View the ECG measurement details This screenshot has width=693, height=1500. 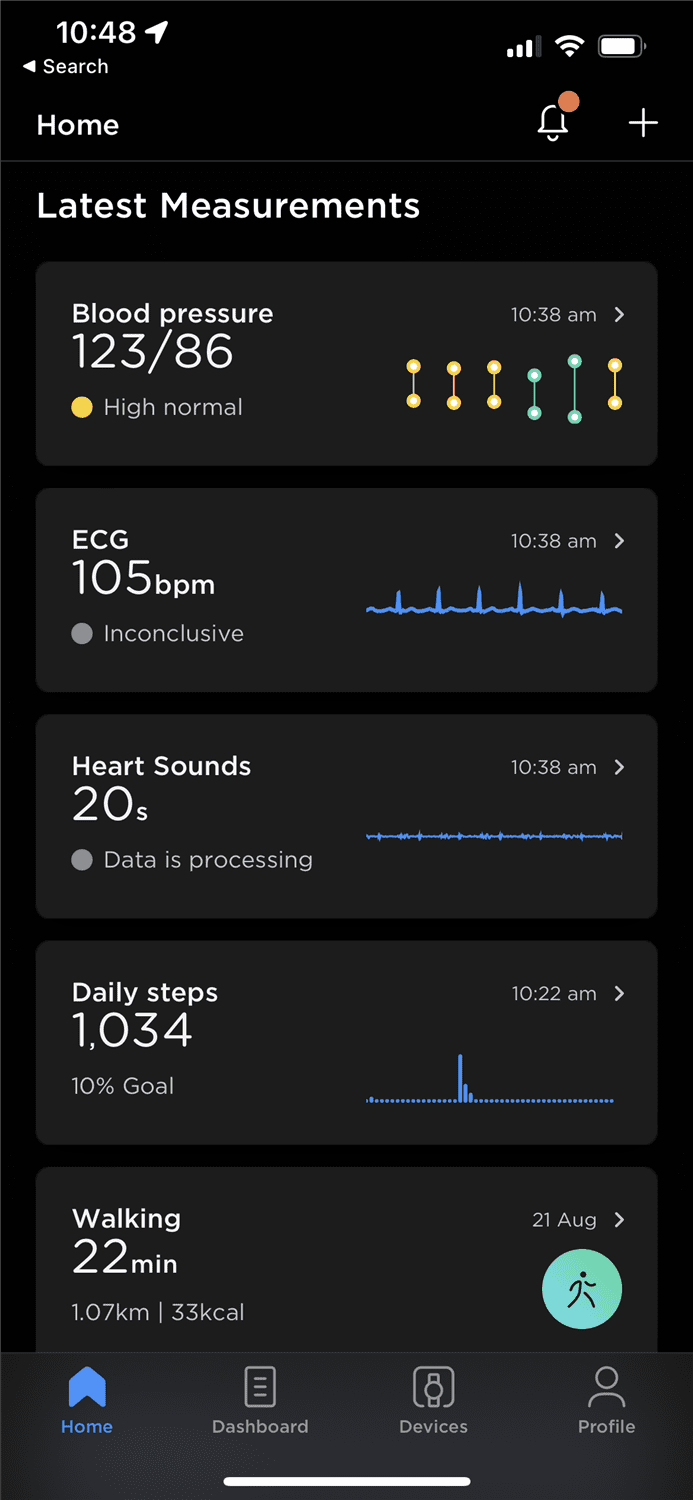pyautogui.click(x=346, y=590)
